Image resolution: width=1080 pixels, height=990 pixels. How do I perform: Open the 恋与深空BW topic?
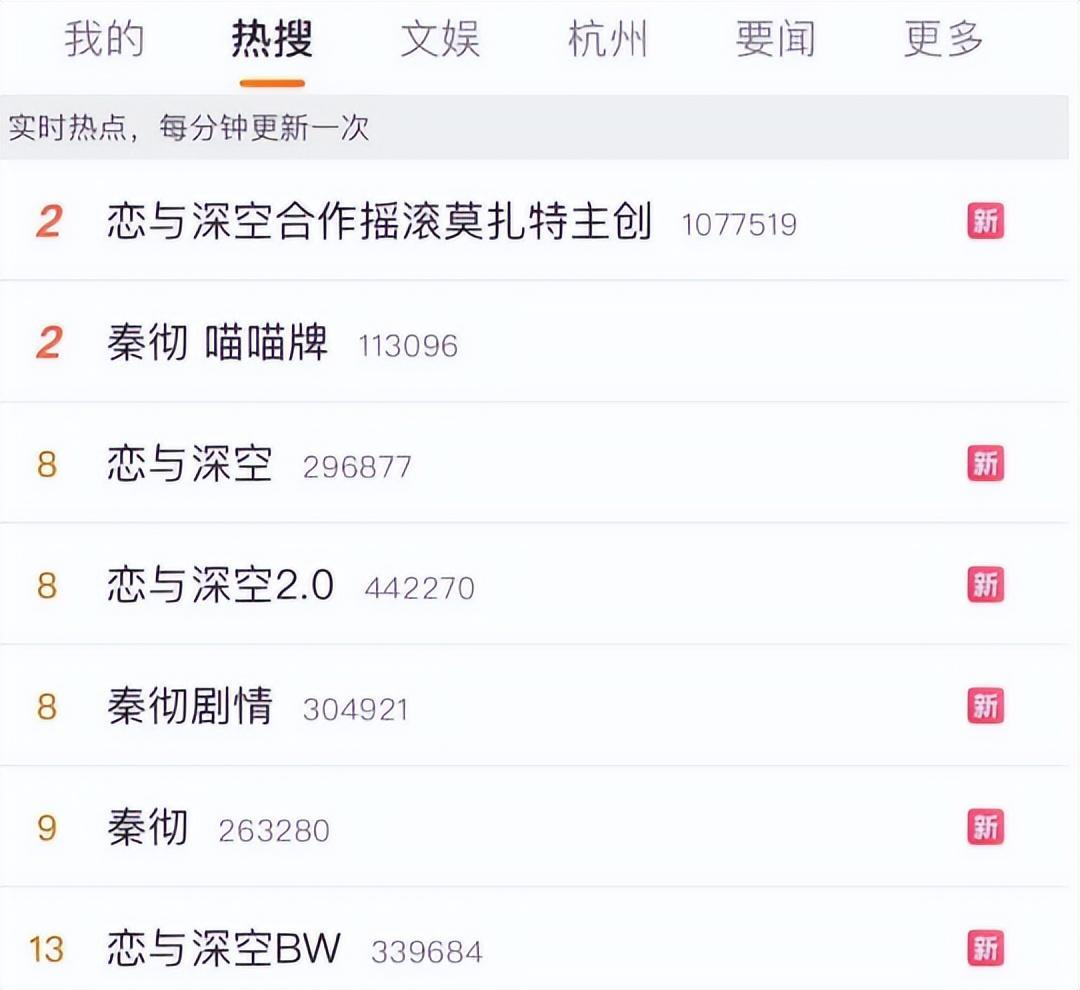pyautogui.click(x=224, y=949)
